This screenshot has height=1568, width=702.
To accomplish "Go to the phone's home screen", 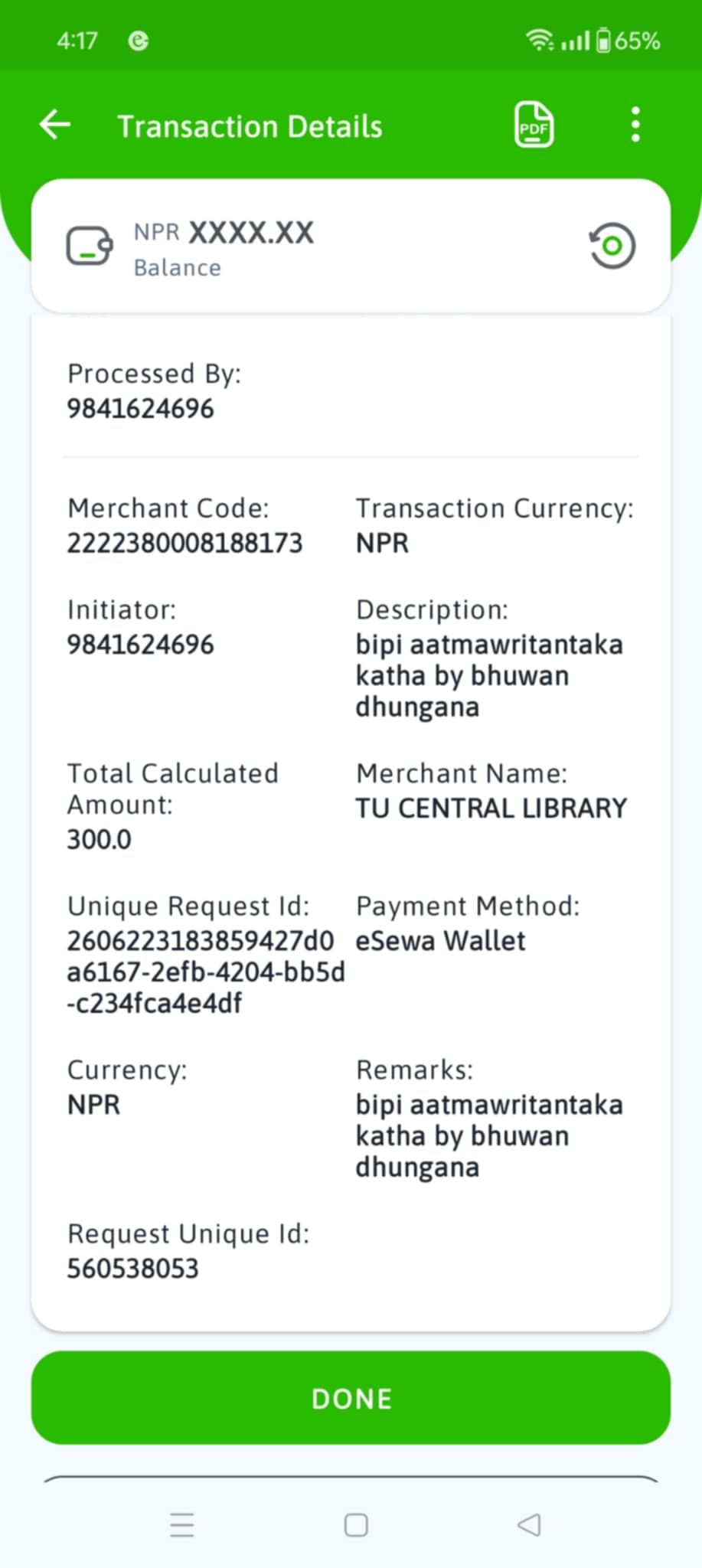I will 355,1524.
